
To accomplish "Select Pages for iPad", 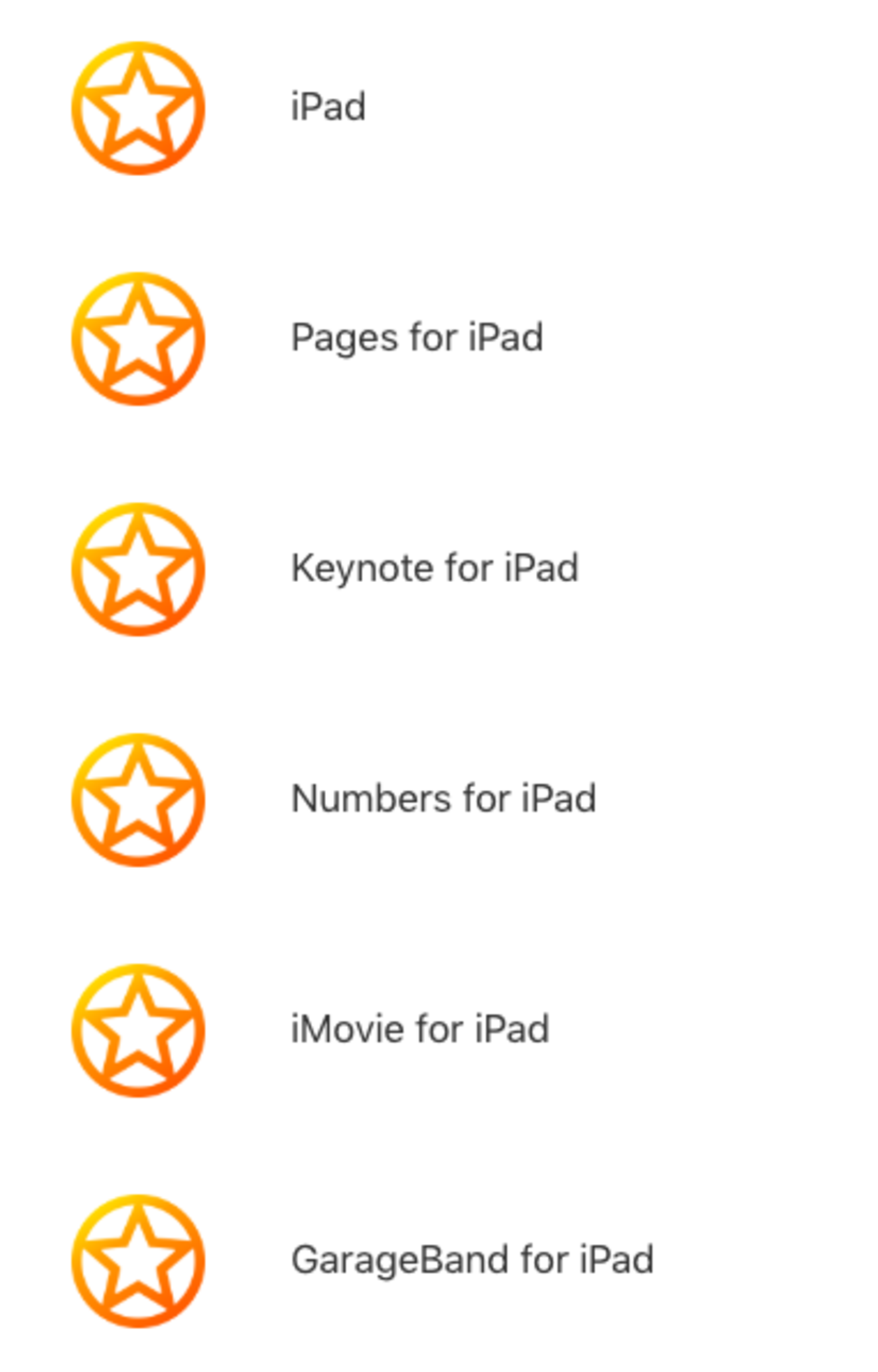I will (416, 338).
